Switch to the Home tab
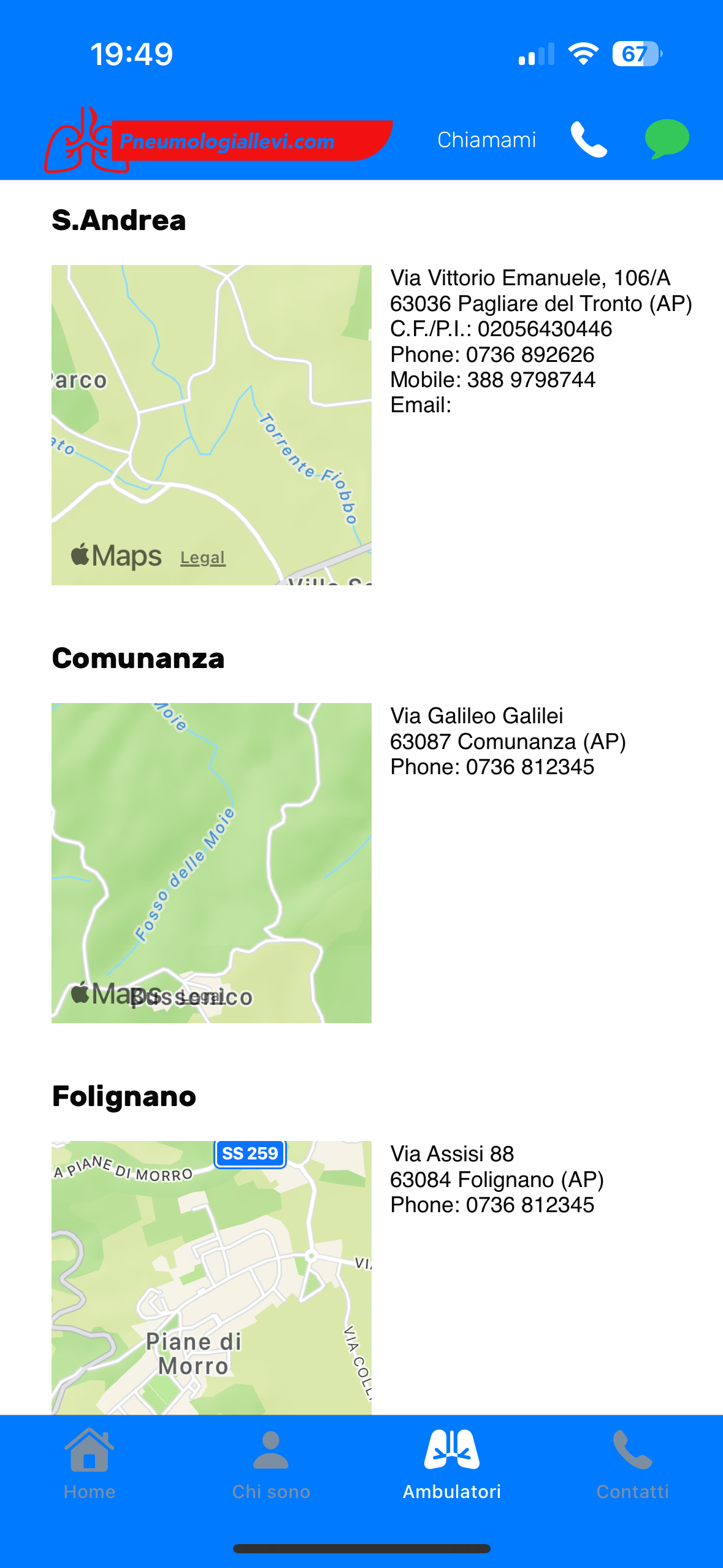 [90, 1464]
